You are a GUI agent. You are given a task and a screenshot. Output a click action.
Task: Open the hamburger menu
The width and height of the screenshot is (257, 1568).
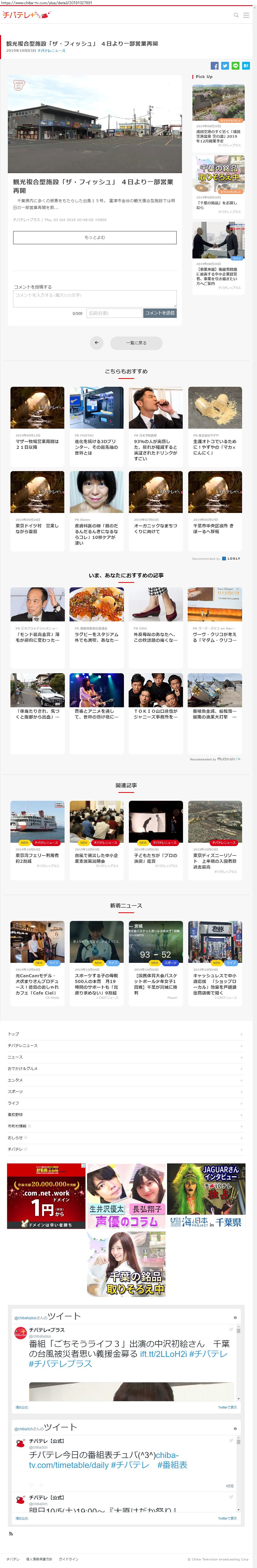click(x=246, y=15)
